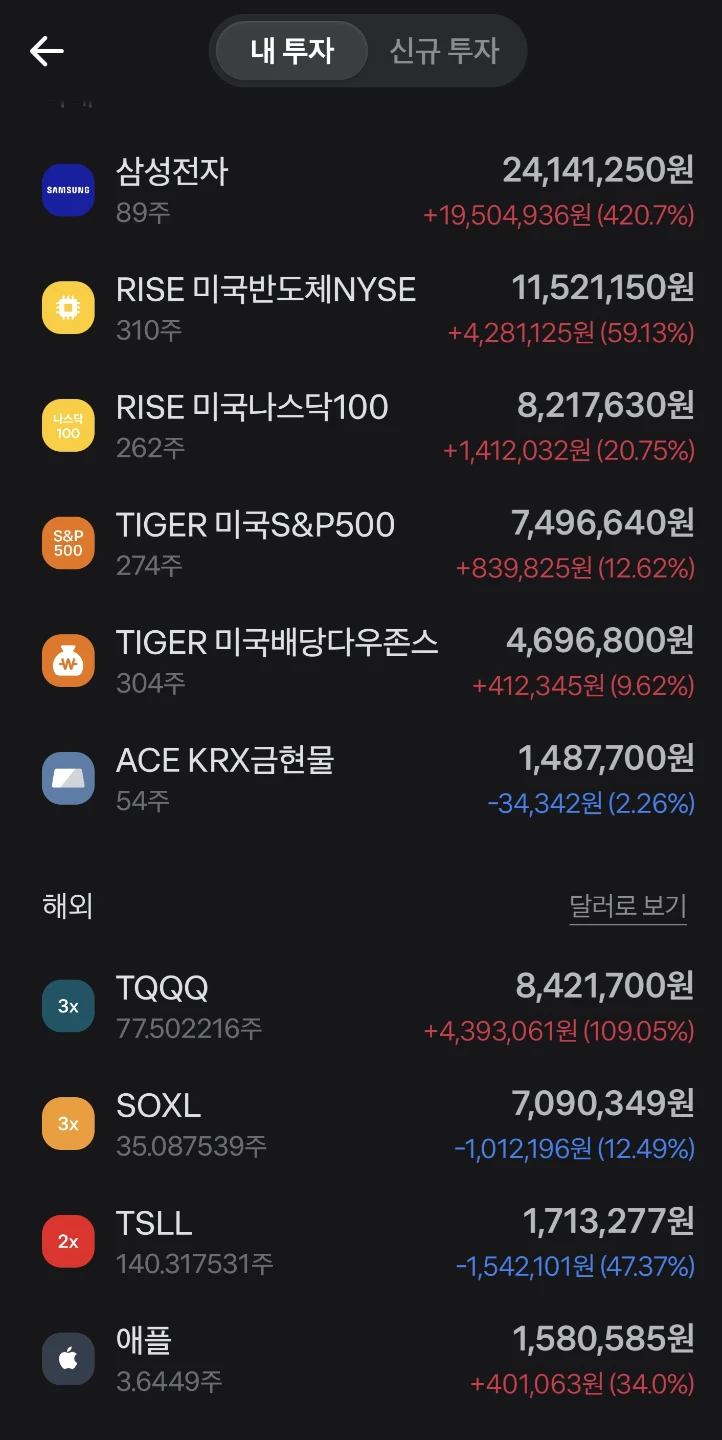Open the 애플 stock holding

361,1360
